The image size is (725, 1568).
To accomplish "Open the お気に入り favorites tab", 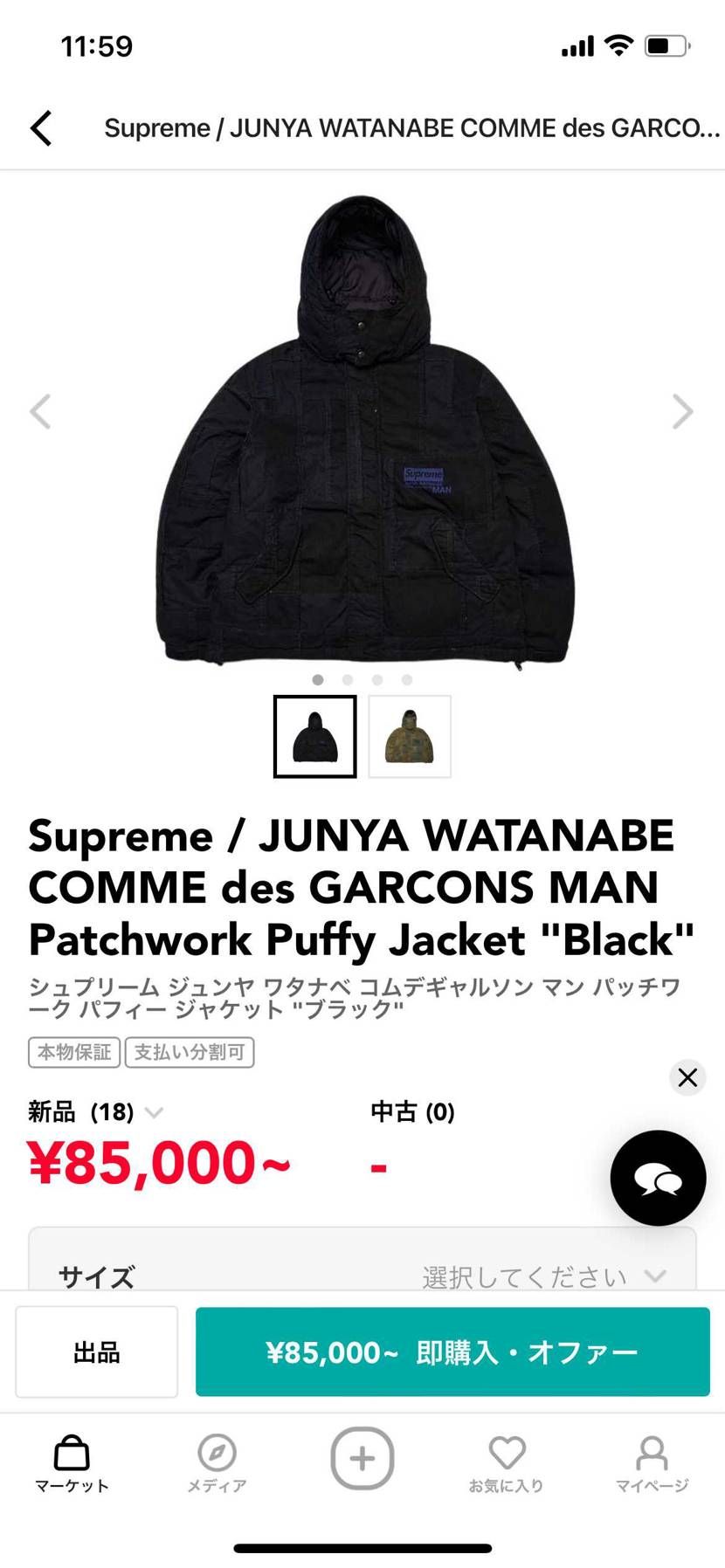I will 507,1463.
